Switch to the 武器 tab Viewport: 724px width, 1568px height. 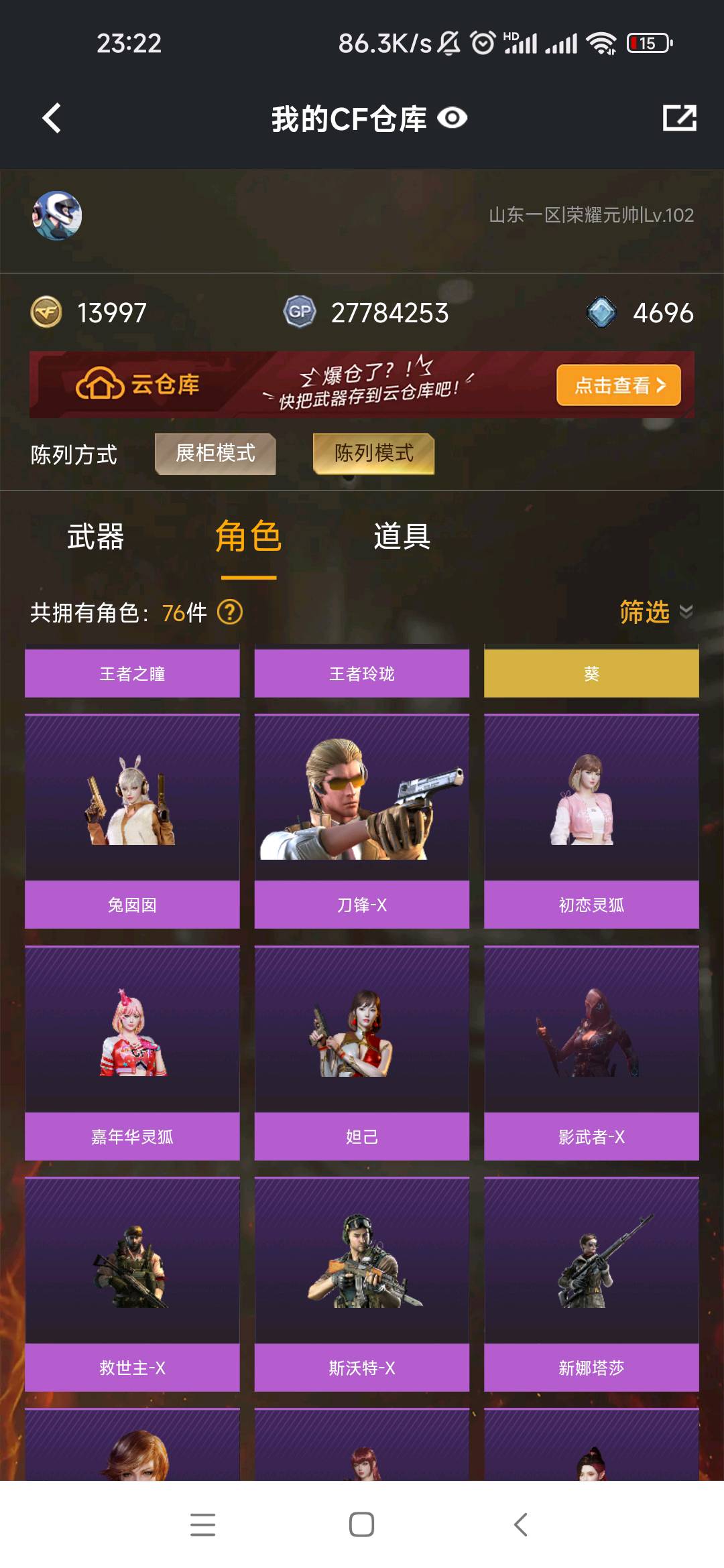point(96,537)
